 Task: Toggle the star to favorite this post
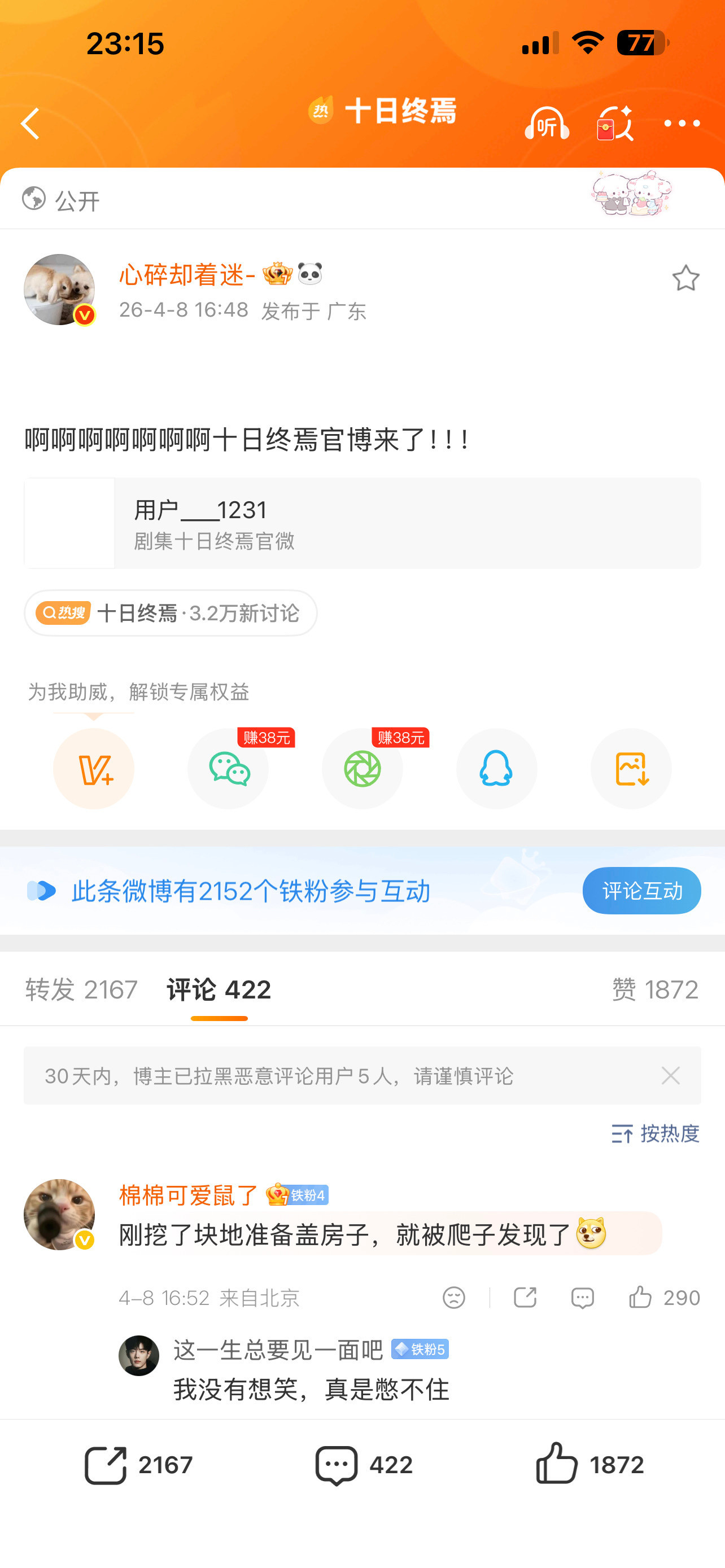[x=686, y=278]
